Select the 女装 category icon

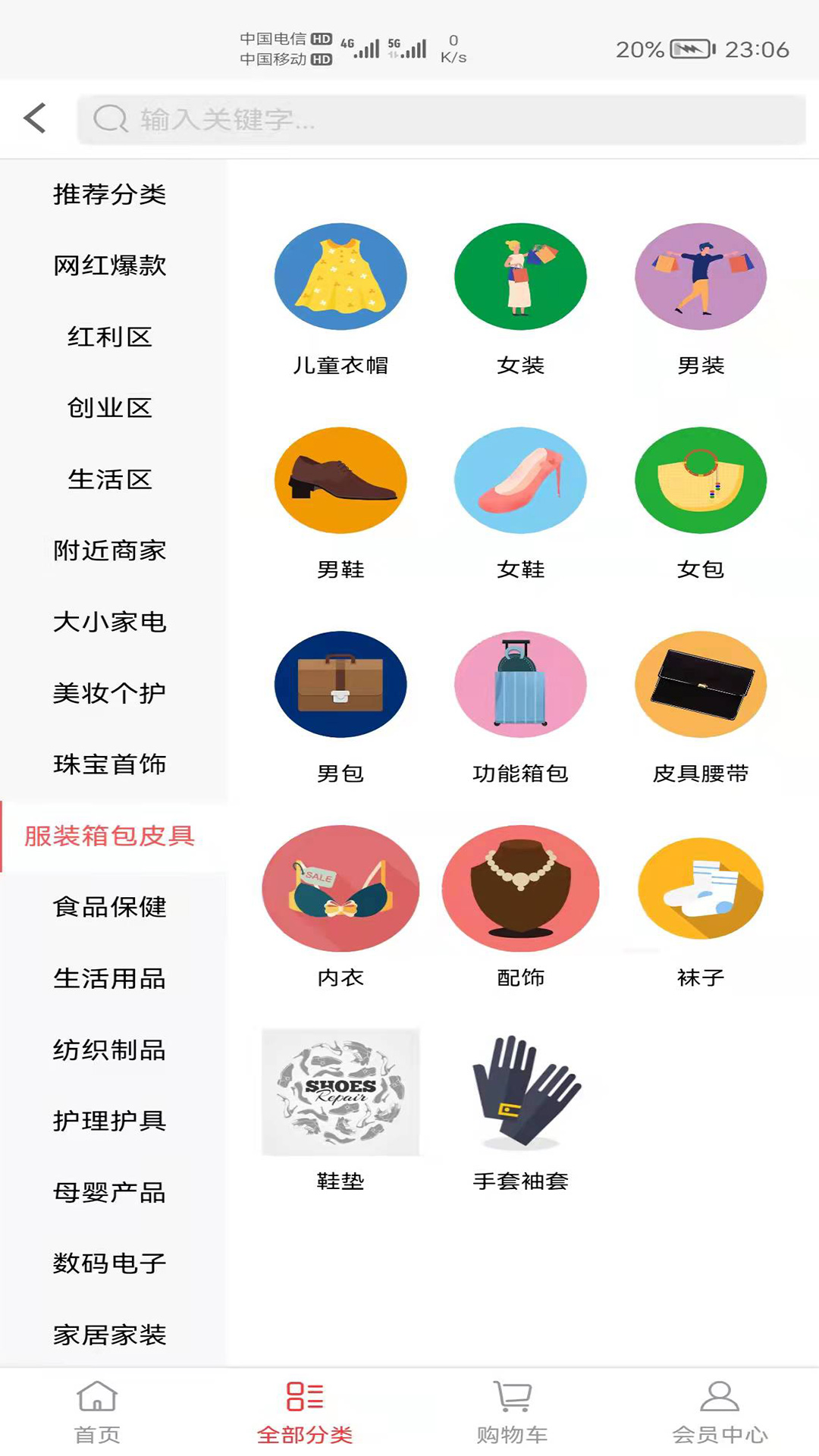(520, 277)
